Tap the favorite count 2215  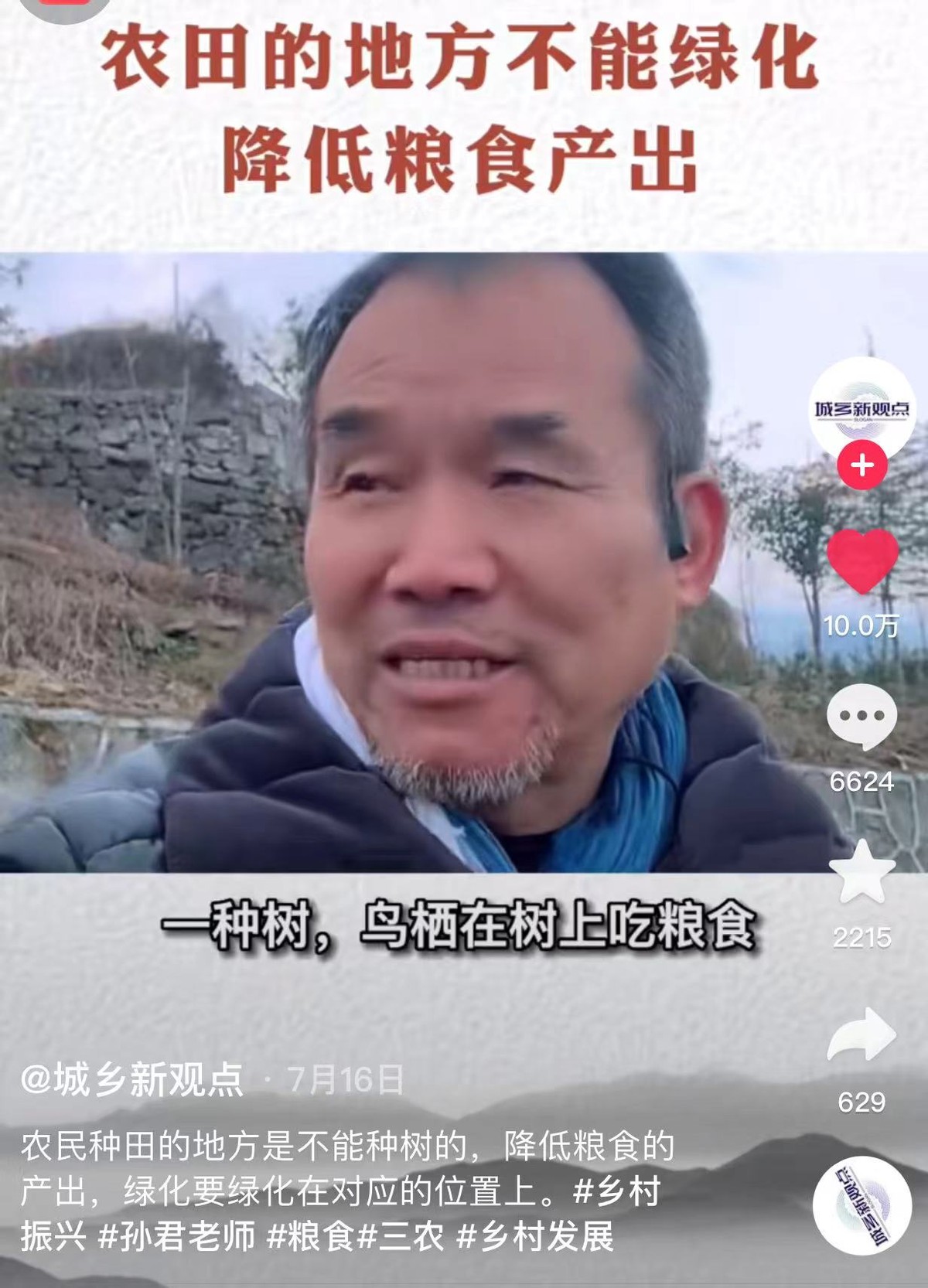click(861, 936)
